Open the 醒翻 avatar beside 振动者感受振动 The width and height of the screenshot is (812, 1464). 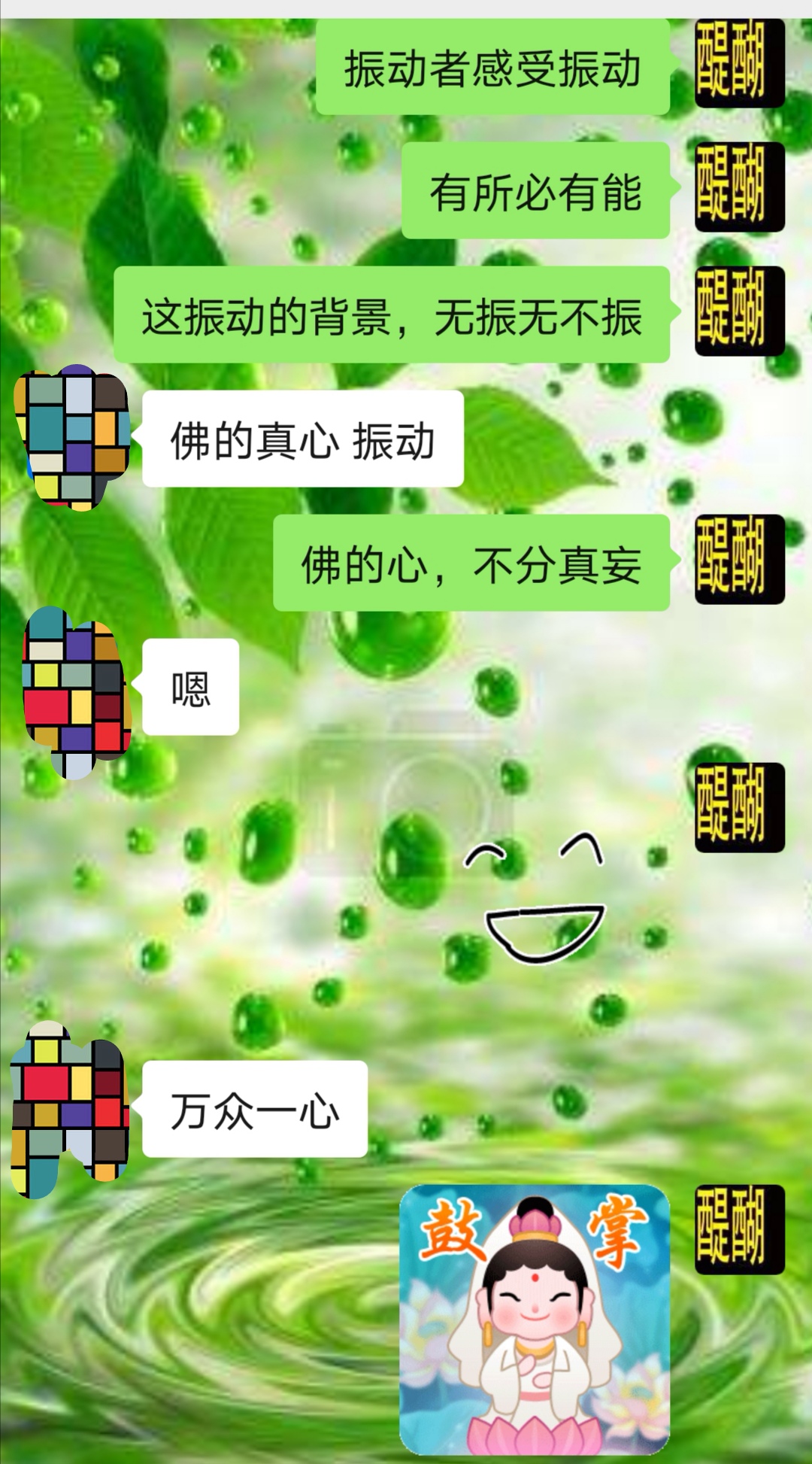[739, 63]
